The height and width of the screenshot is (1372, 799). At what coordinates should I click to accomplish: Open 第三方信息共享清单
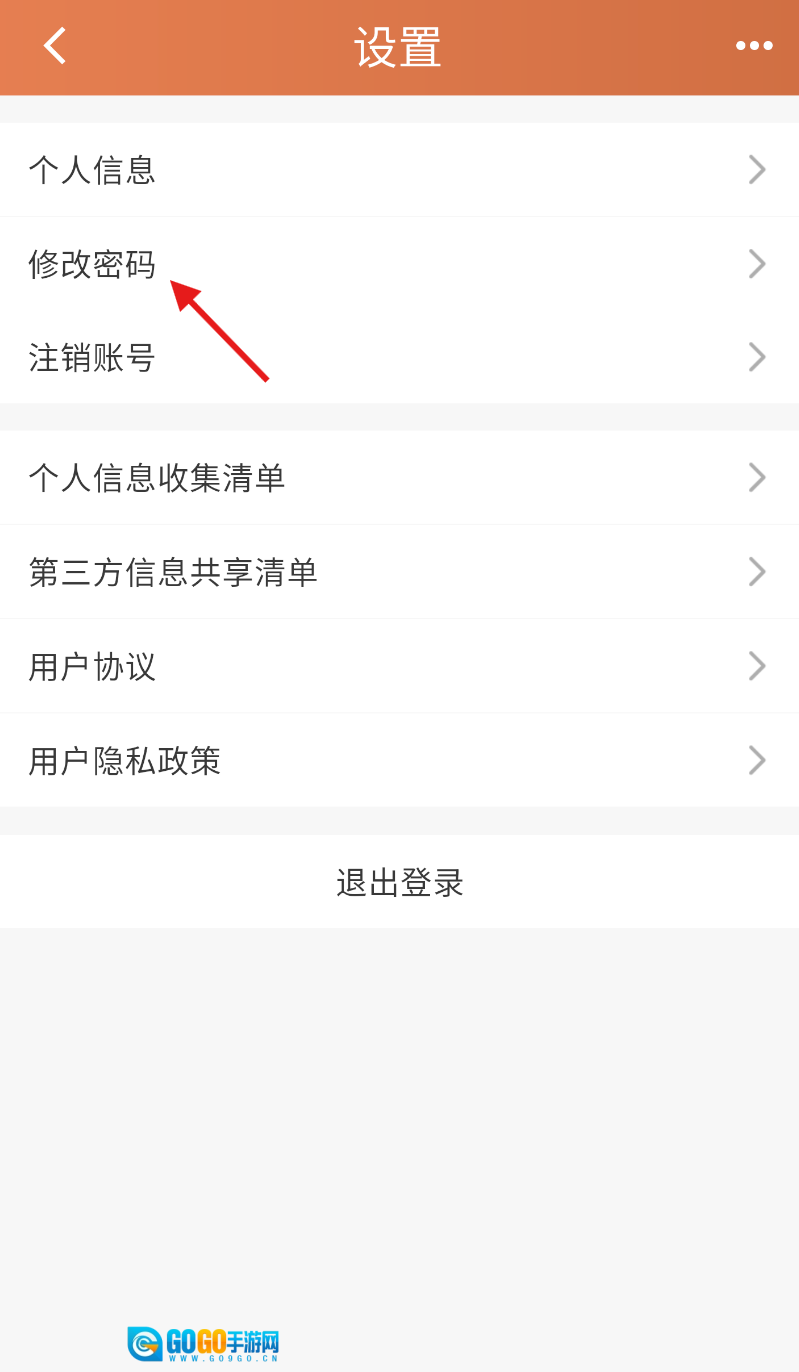[x=399, y=572]
